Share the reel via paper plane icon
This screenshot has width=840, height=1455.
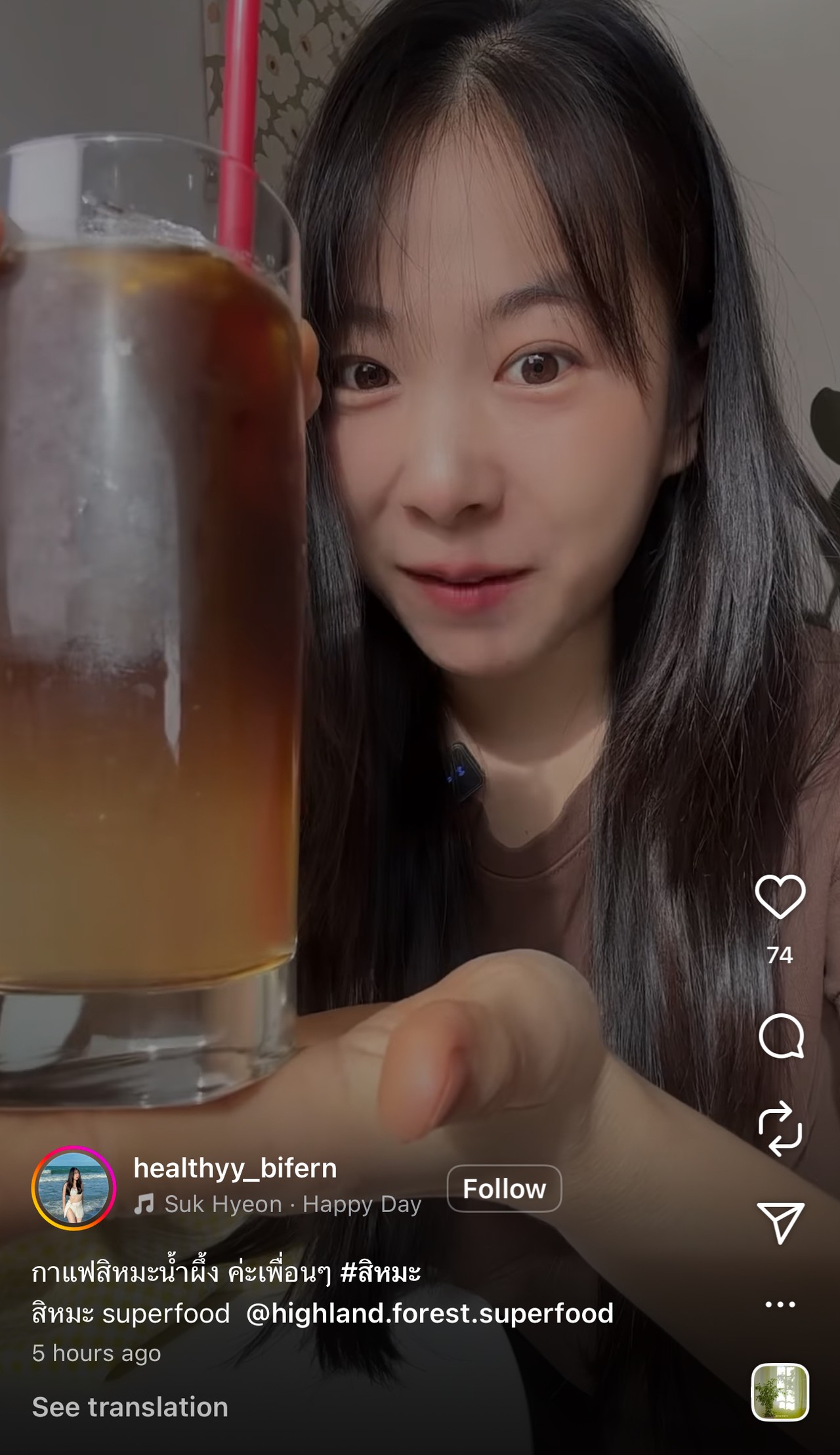pyautogui.click(x=780, y=1223)
